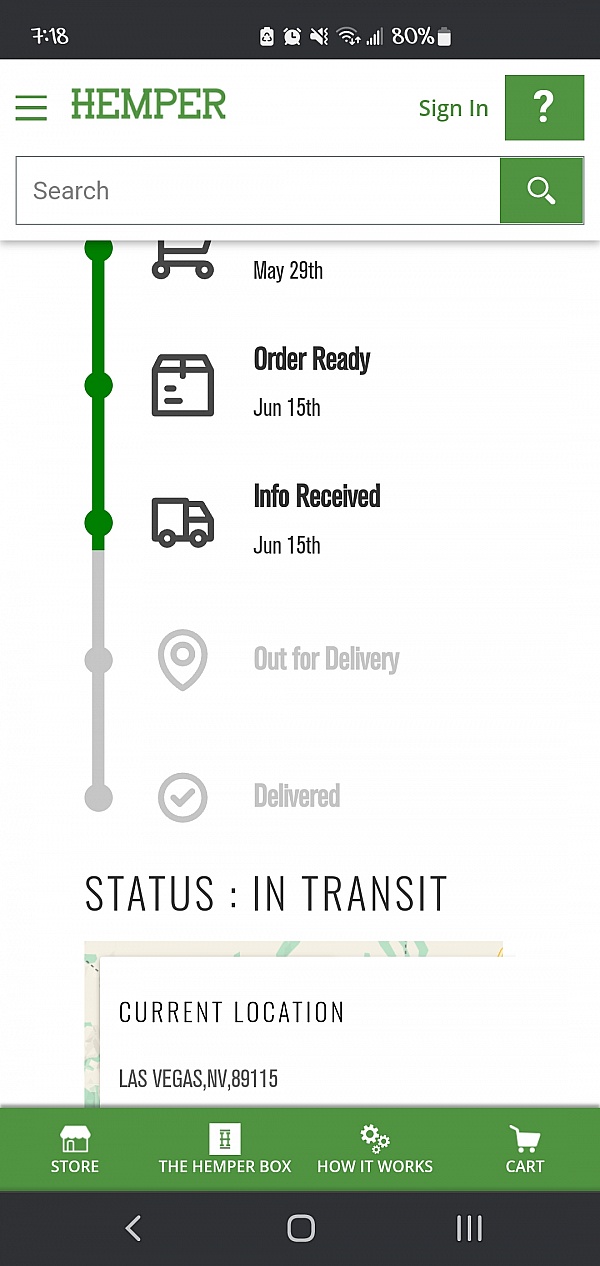Go back with the system back button
600x1266 pixels.
tap(133, 1228)
